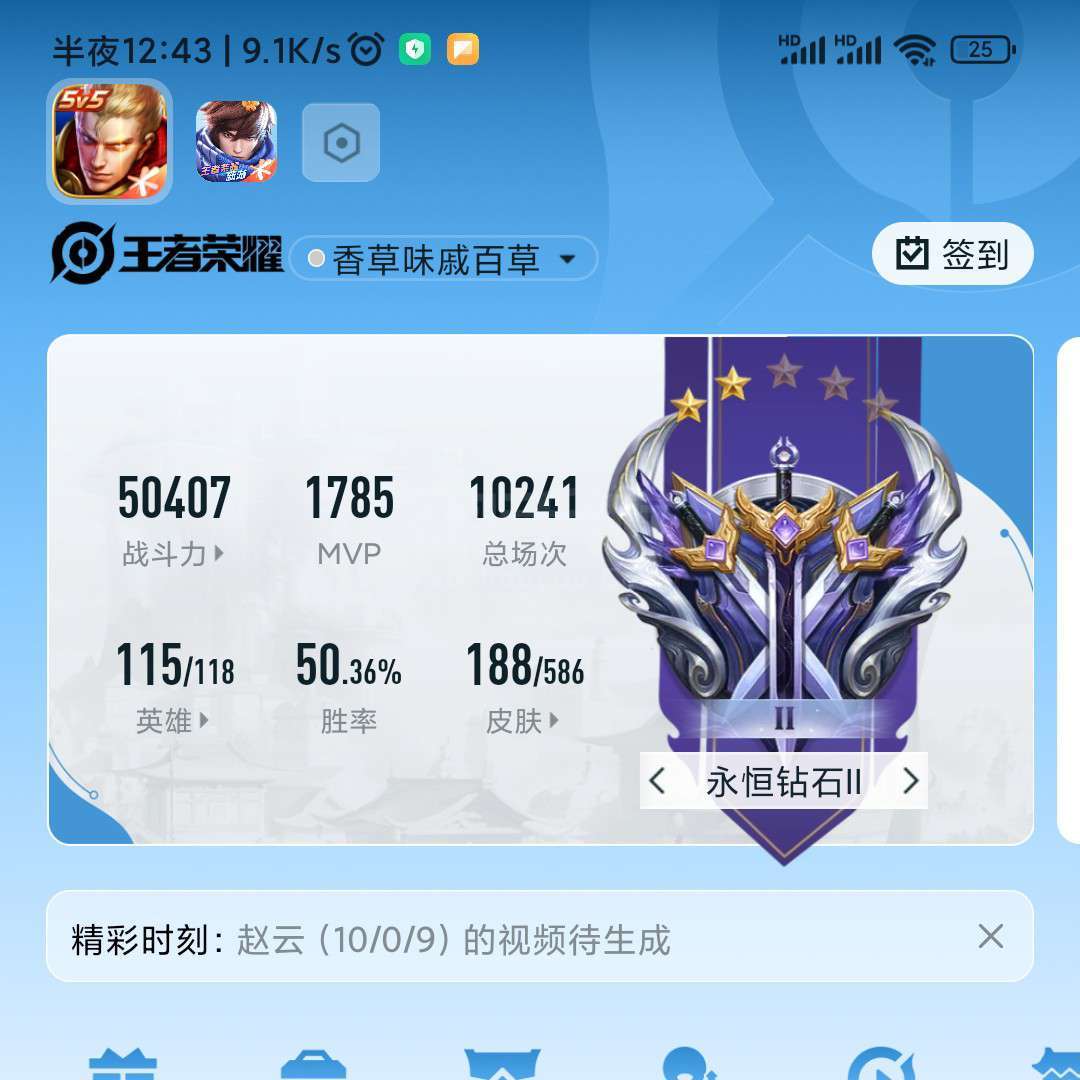Dismiss the 精彩时刻 banner
This screenshot has height=1080, width=1080.
(990, 937)
